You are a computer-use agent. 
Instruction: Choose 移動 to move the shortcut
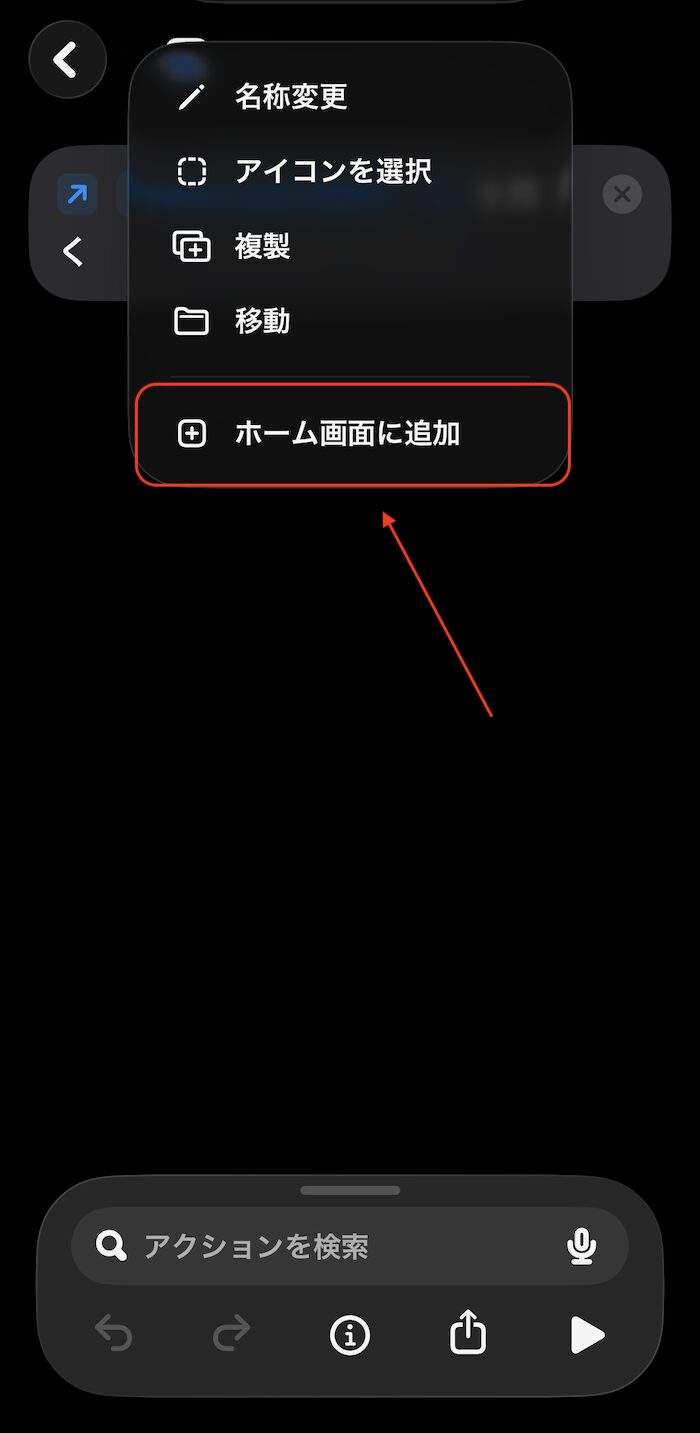(x=262, y=321)
